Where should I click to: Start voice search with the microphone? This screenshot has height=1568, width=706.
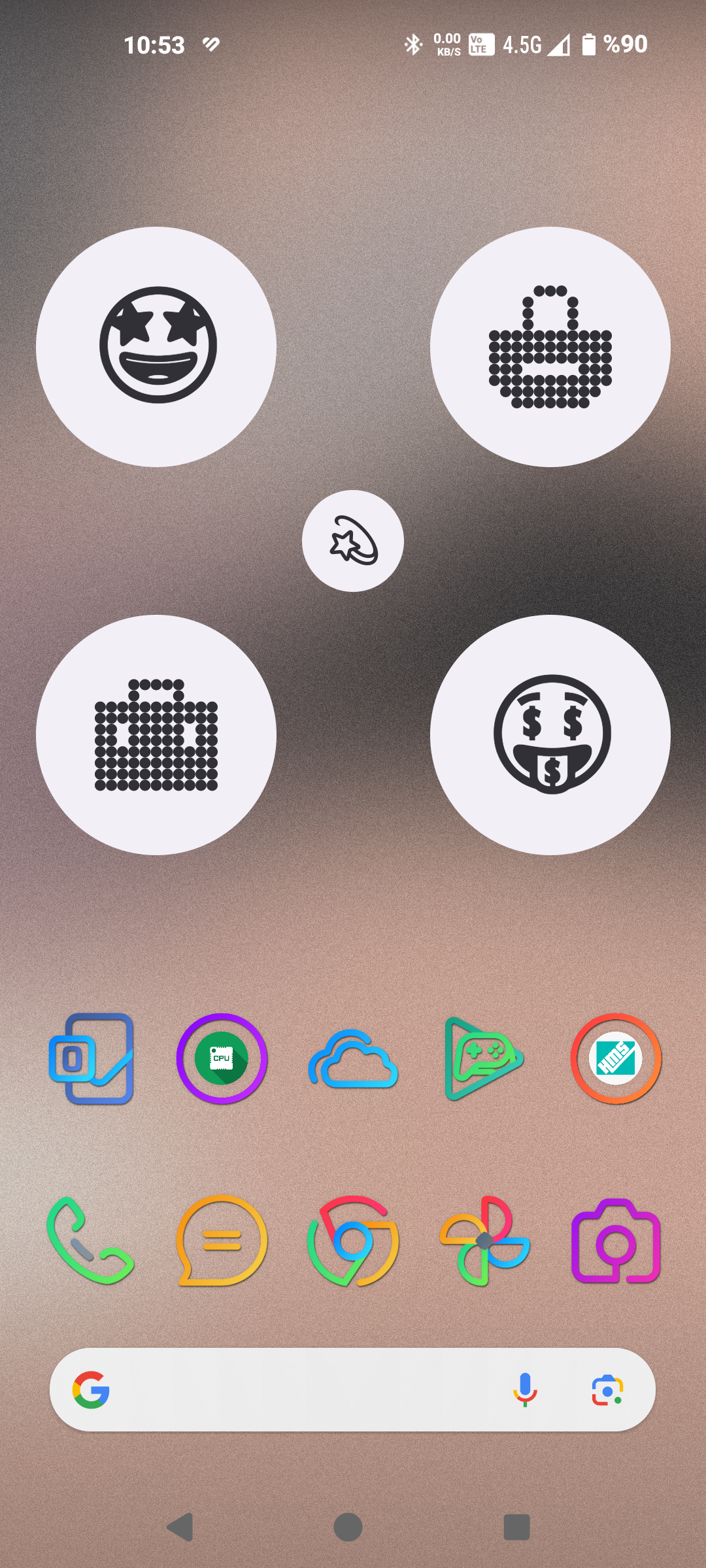pos(525,1390)
